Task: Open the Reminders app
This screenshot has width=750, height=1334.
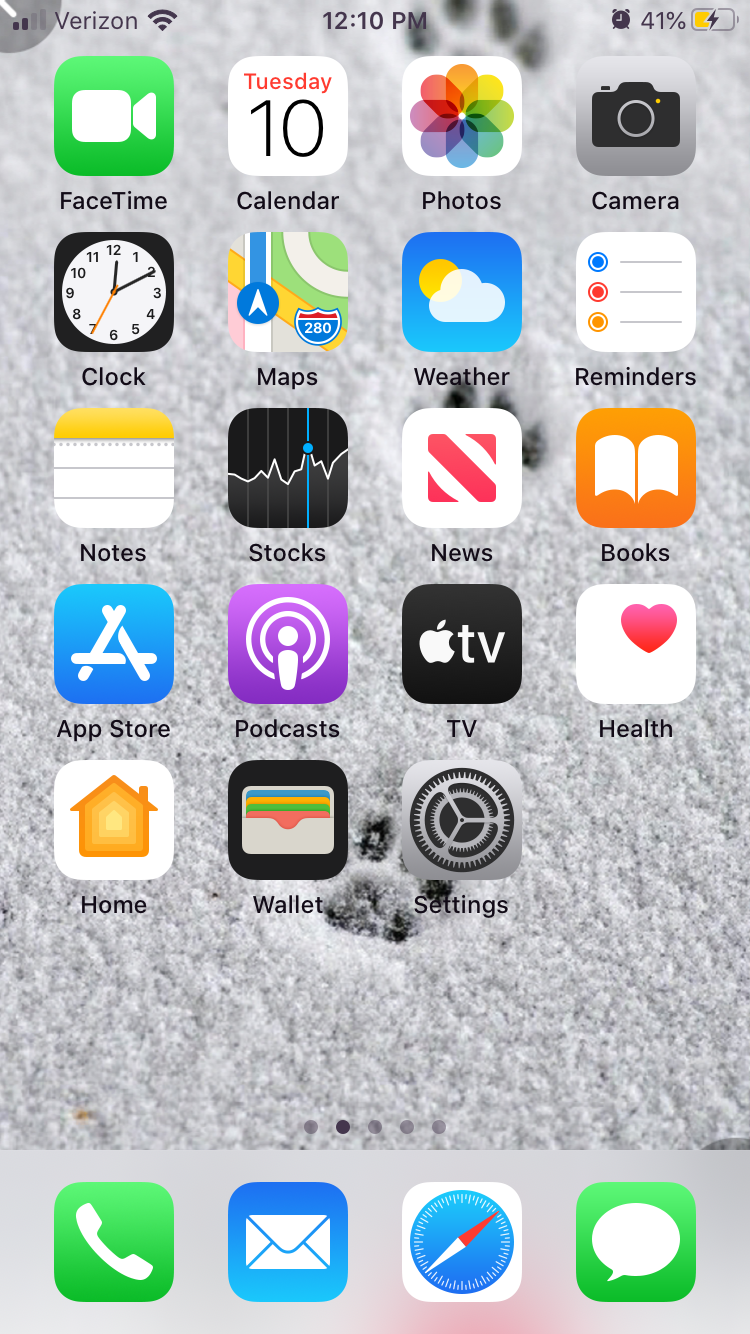Action: pos(635,292)
